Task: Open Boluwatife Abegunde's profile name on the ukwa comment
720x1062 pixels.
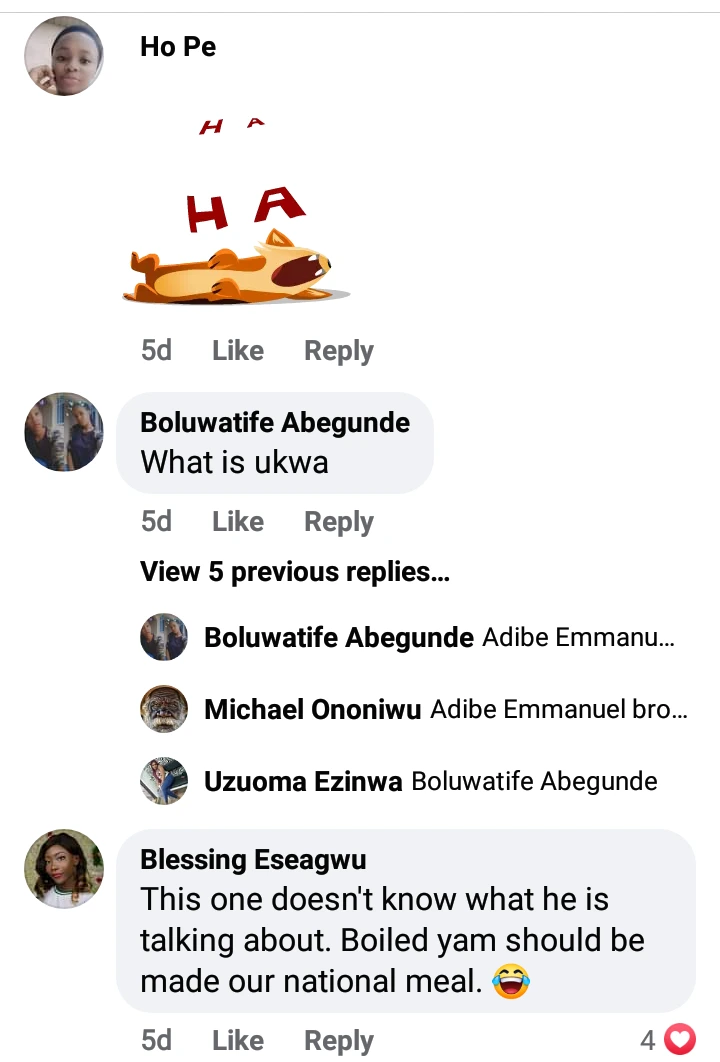Action: click(x=275, y=422)
